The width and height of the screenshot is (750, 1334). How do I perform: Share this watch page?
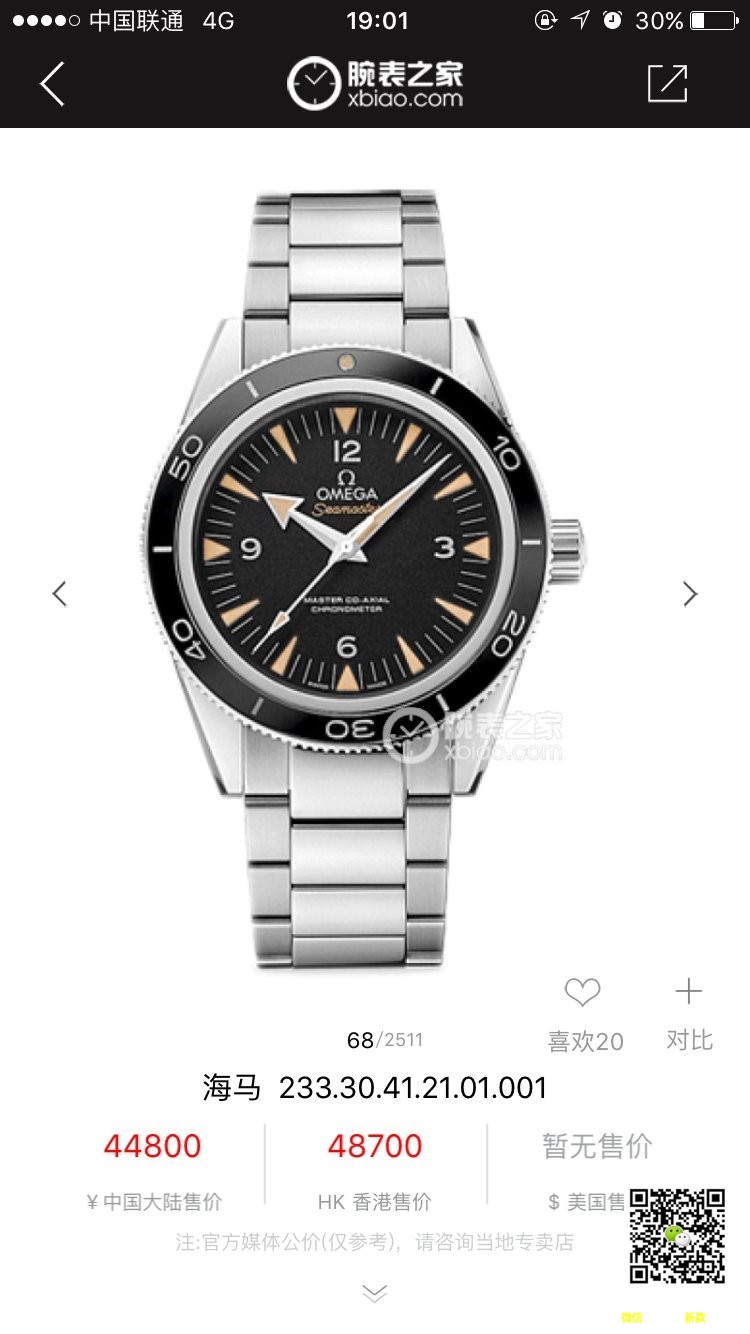click(667, 84)
